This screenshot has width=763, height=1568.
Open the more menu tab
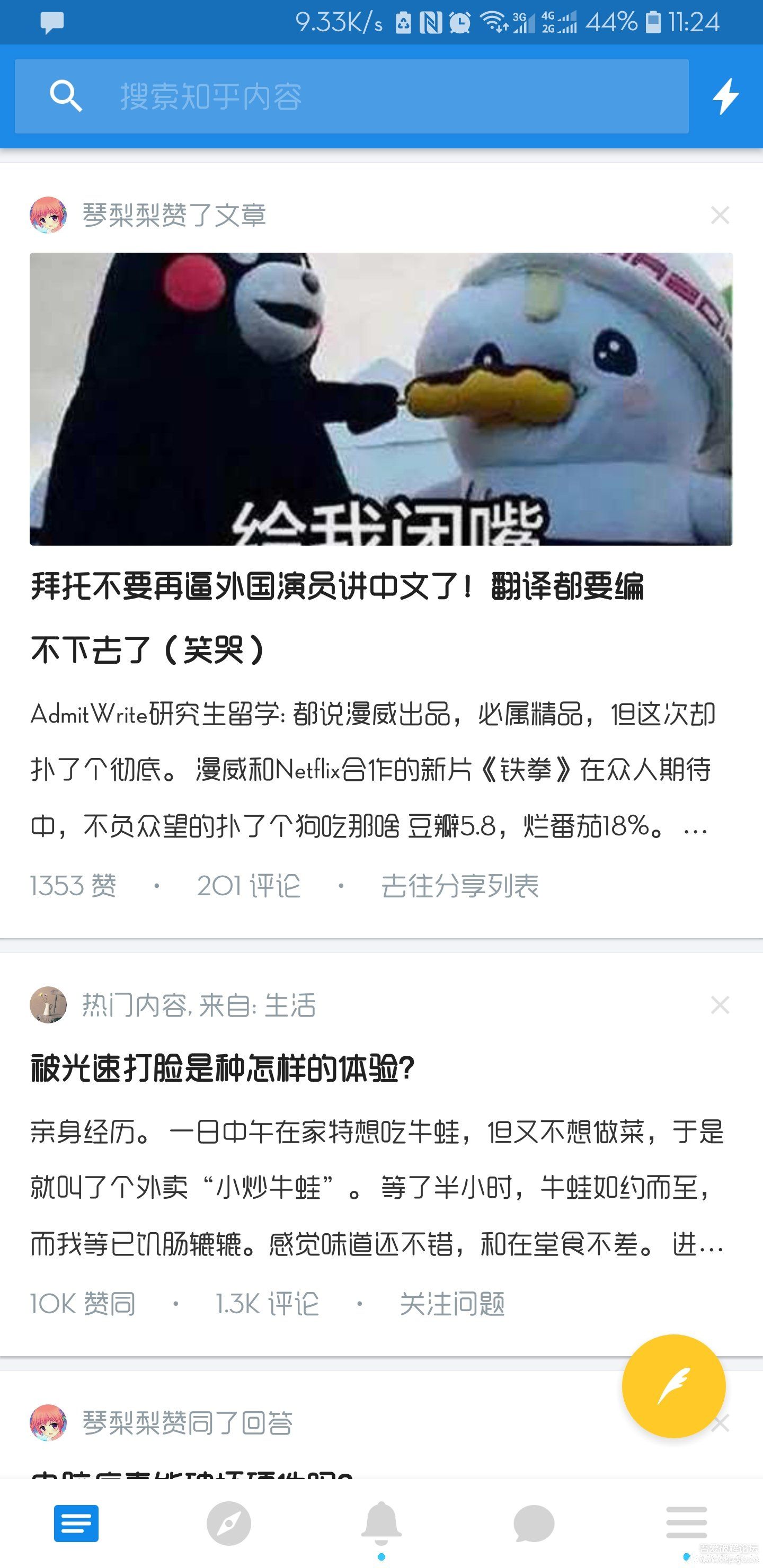point(687,1524)
